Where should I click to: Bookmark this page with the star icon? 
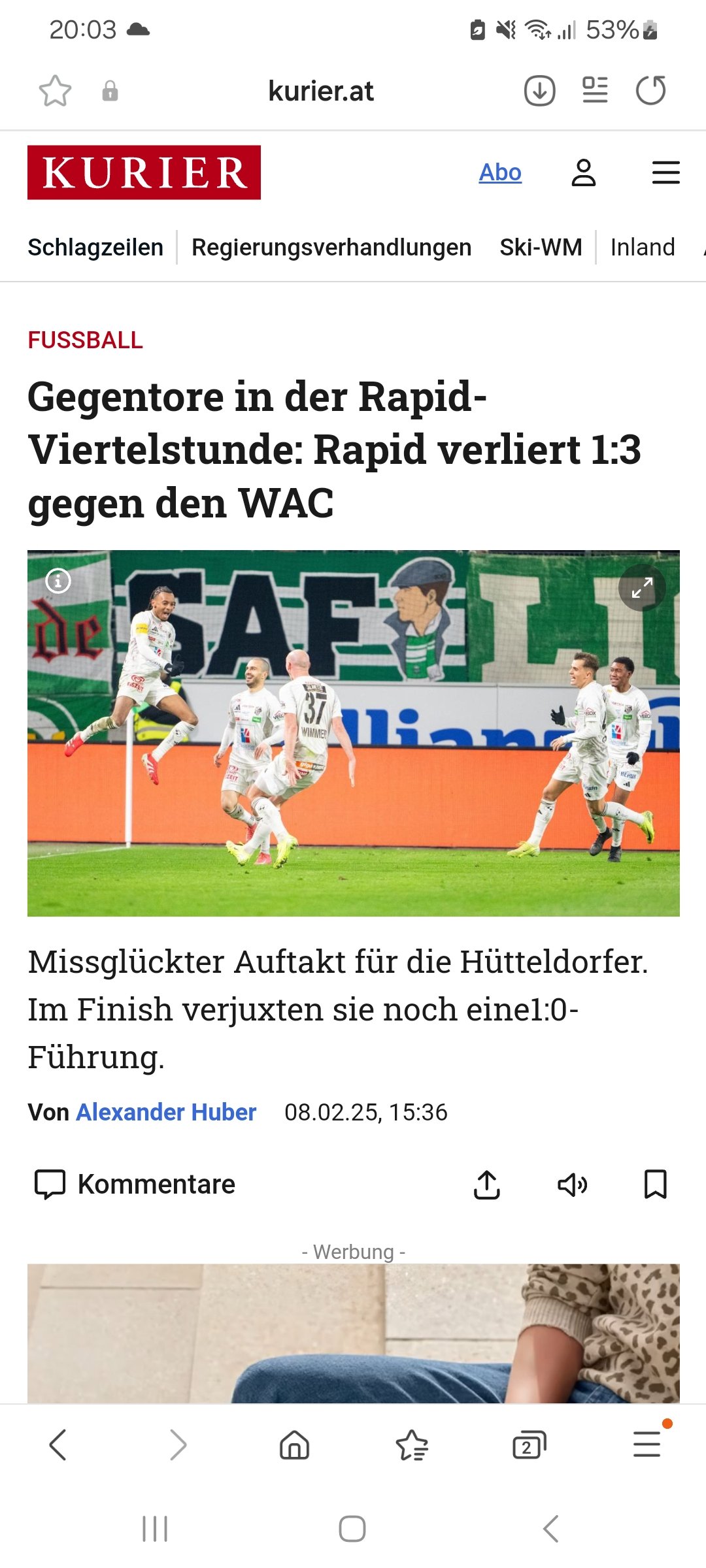coord(55,91)
